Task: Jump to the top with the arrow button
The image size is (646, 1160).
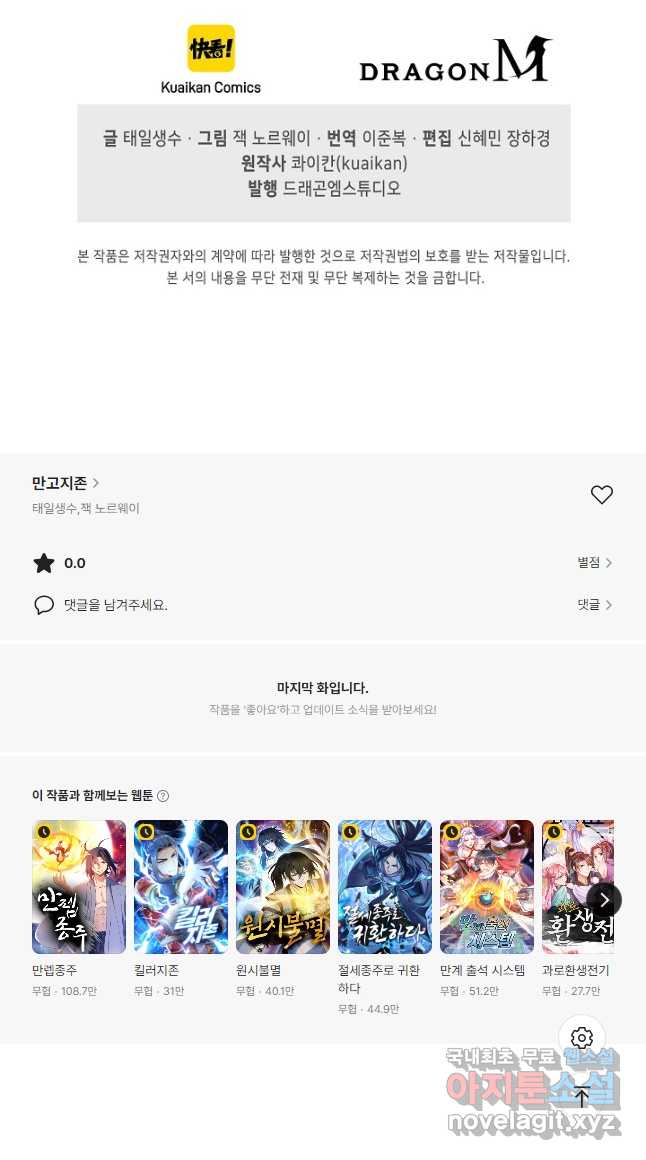Action: coord(582,1096)
